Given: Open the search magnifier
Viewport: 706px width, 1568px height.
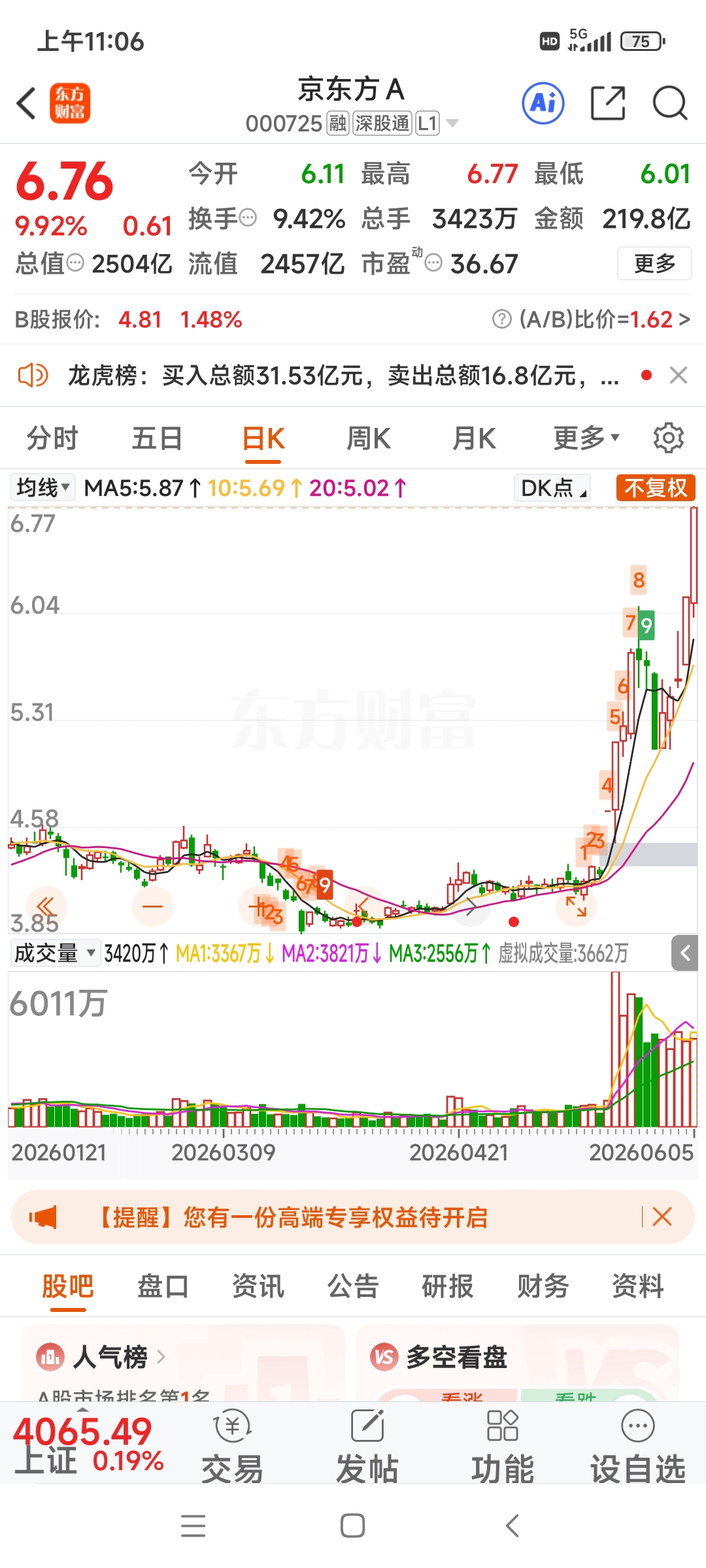Looking at the screenshot, I should [670, 103].
